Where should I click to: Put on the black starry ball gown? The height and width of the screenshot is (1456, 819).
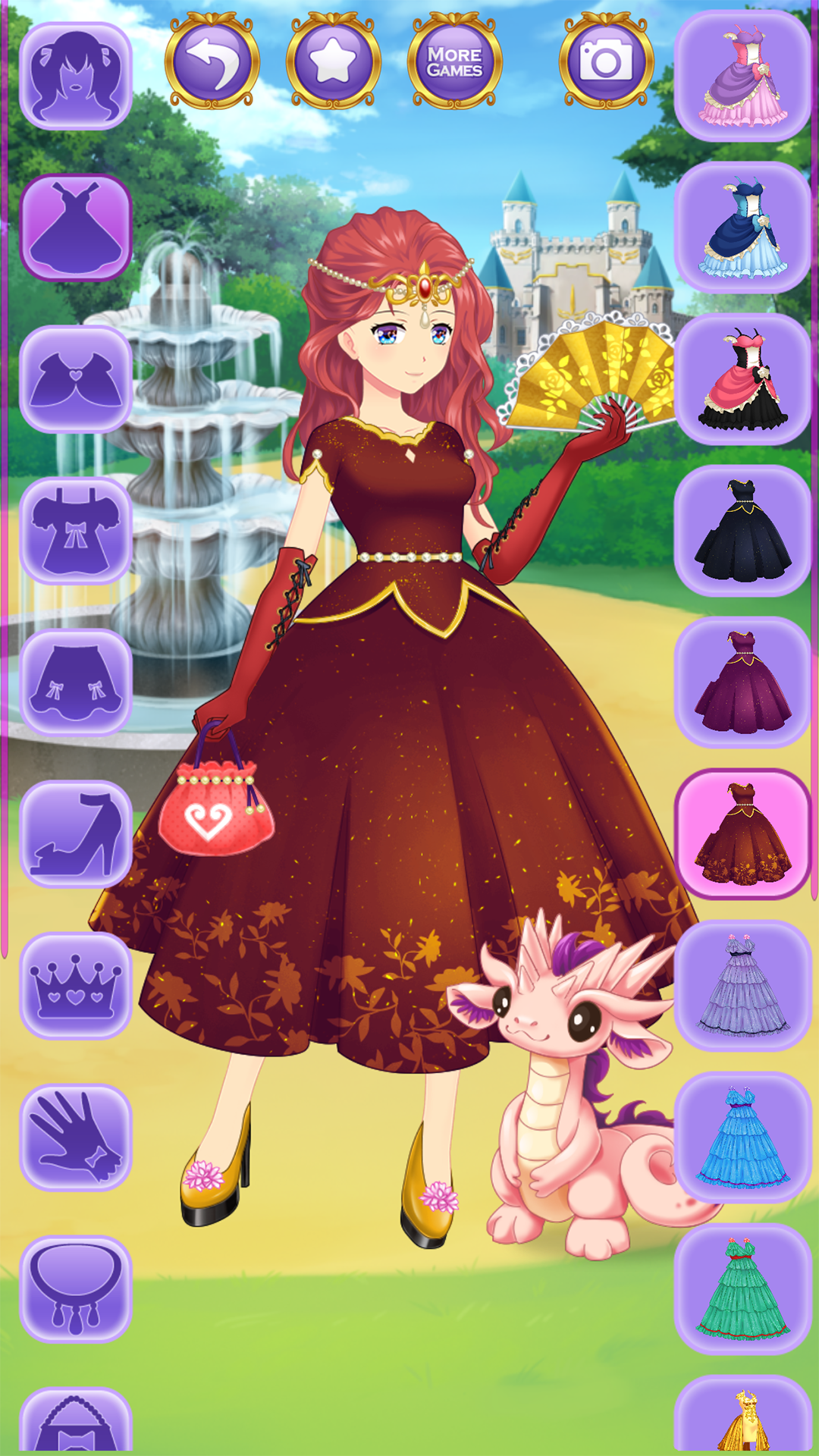tap(743, 531)
